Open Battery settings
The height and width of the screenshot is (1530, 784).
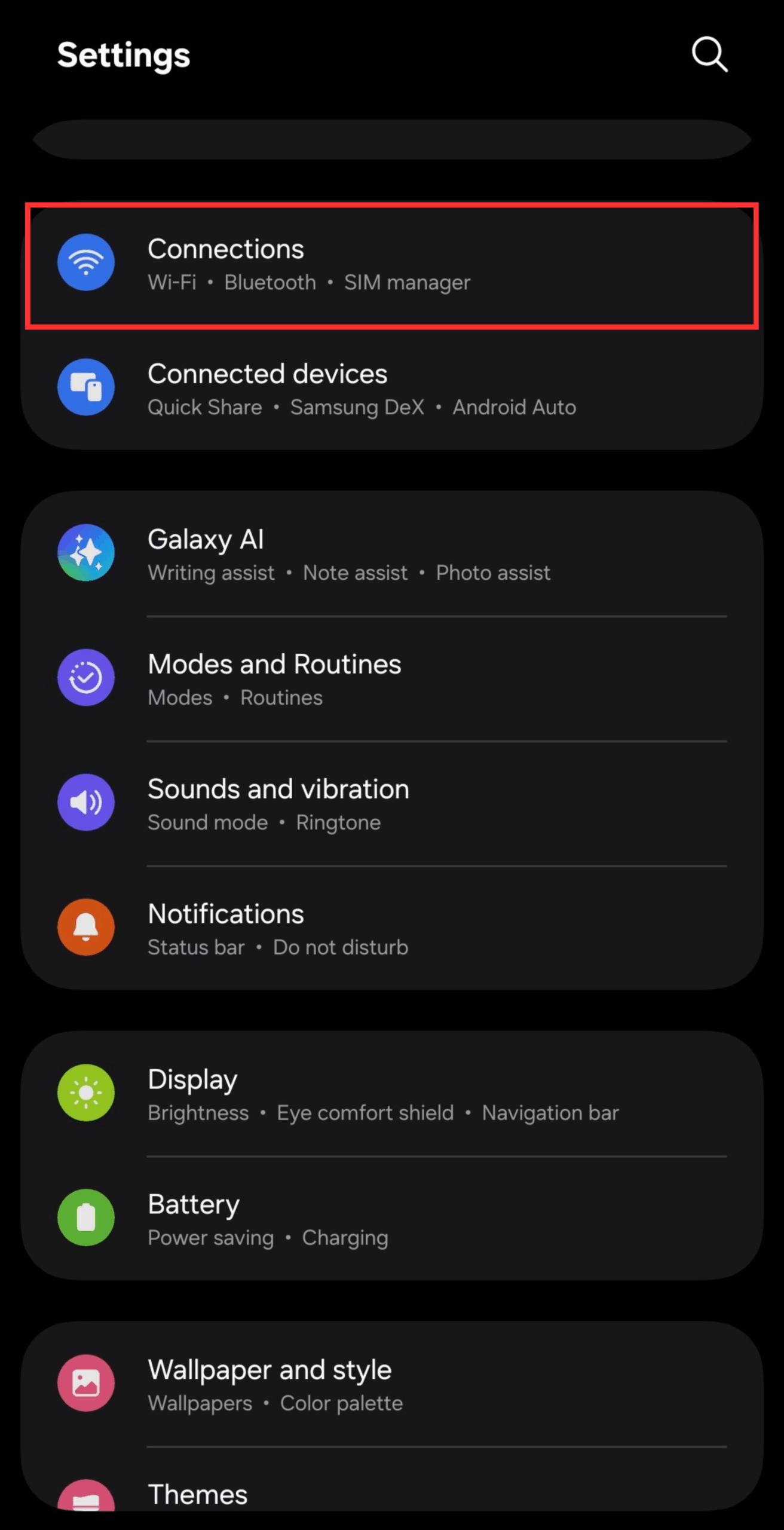tap(391, 1219)
